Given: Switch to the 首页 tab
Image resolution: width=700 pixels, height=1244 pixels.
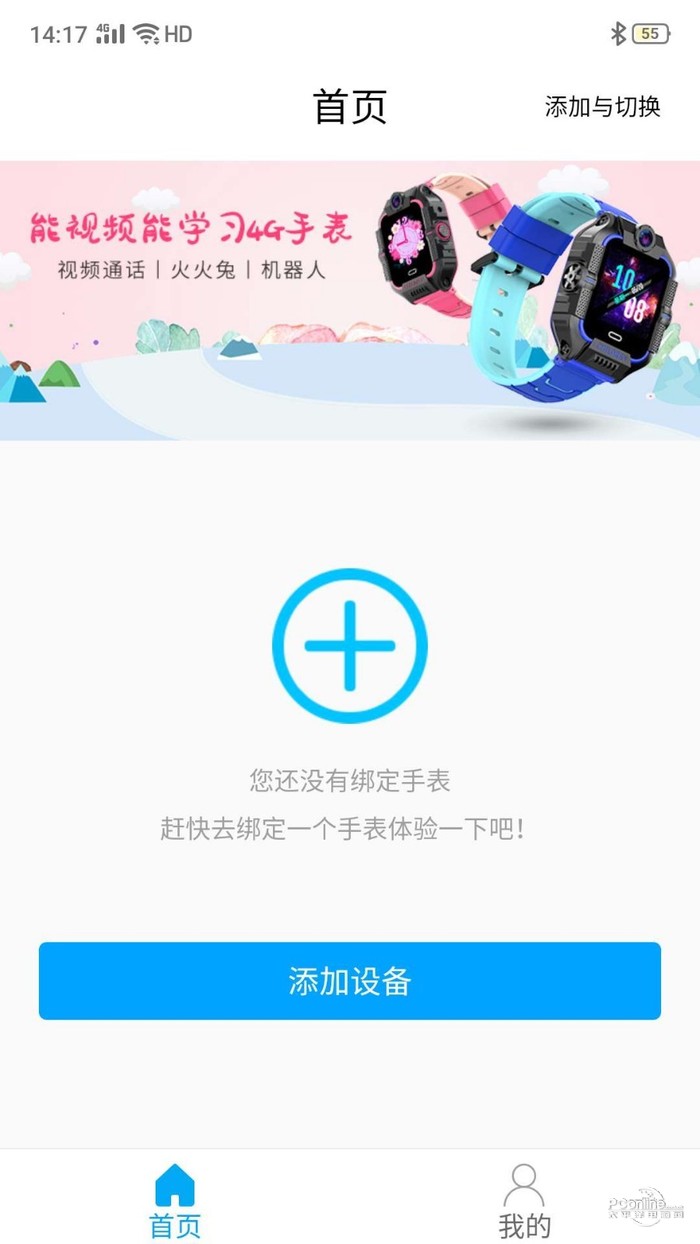Looking at the screenshot, I should (x=175, y=1200).
